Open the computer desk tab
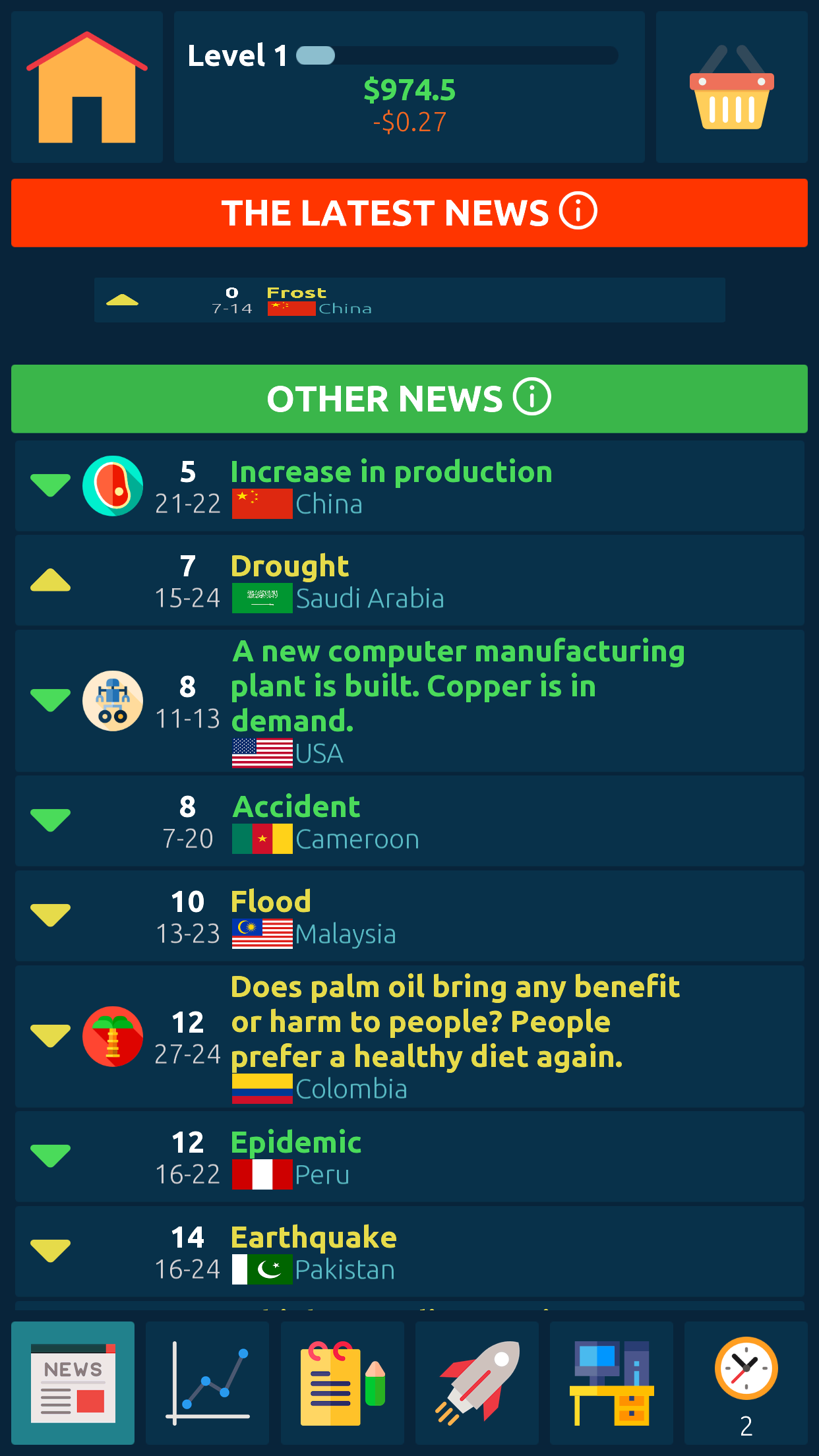This screenshot has height=1456, width=819. coord(611,1383)
